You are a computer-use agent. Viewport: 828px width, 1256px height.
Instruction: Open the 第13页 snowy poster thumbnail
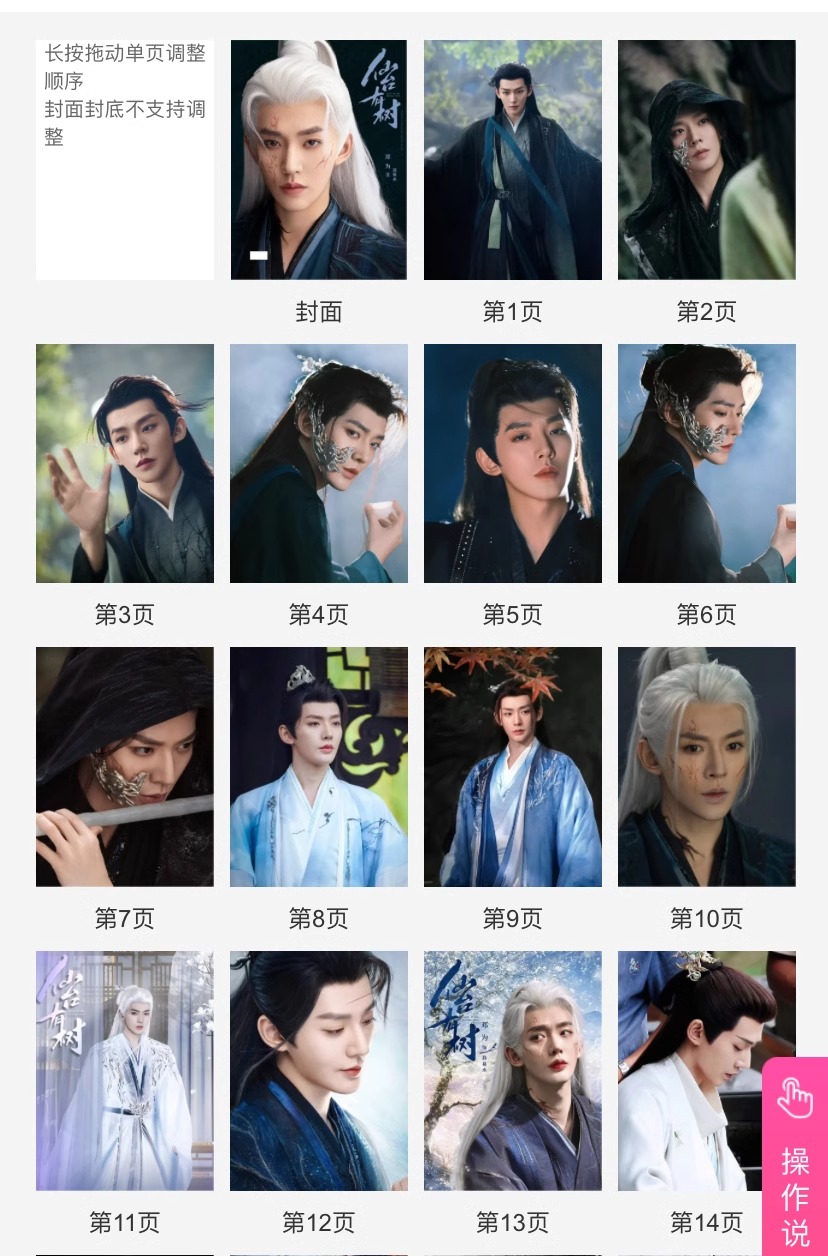[x=512, y=1070]
